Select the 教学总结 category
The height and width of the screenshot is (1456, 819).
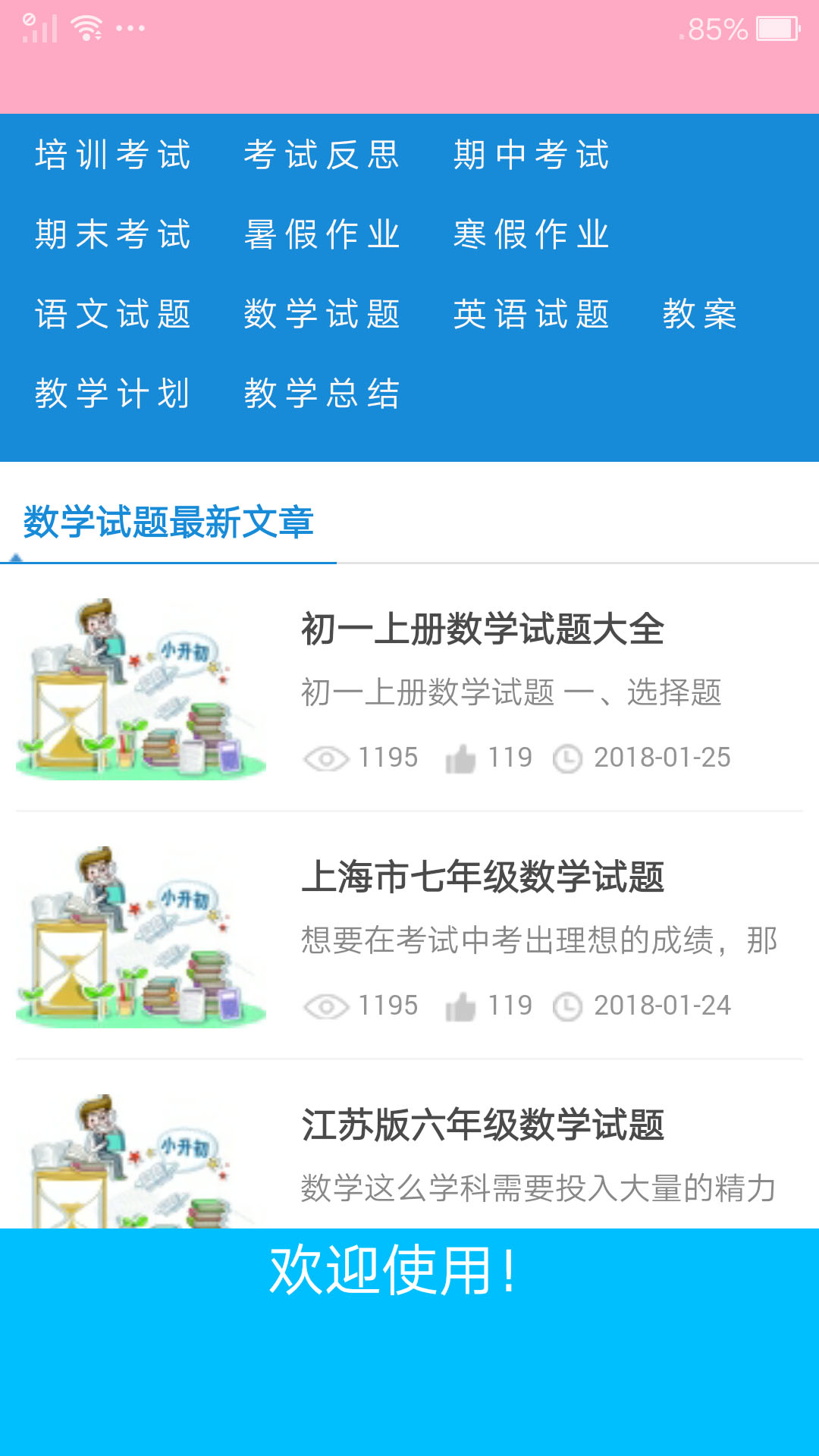322,393
